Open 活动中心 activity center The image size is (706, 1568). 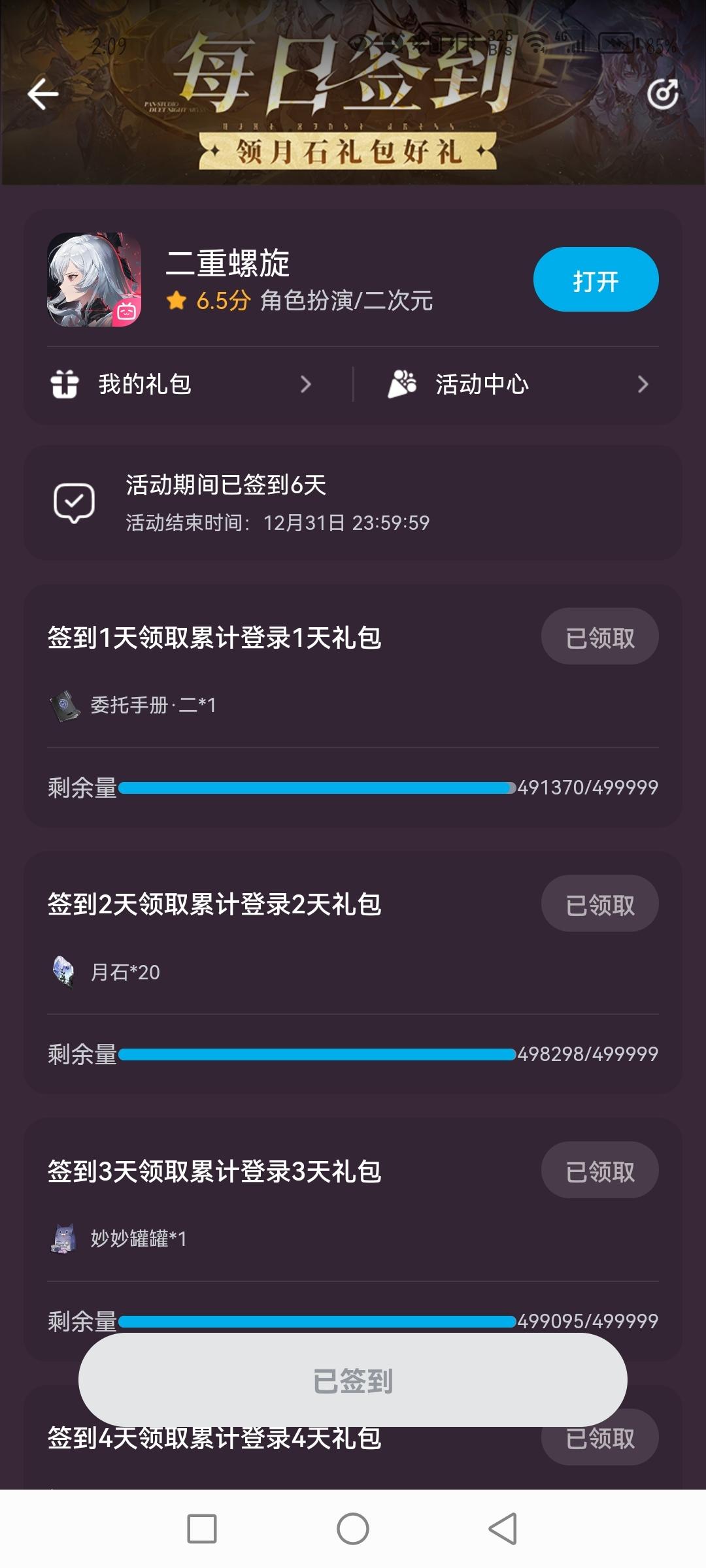[x=518, y=384]
